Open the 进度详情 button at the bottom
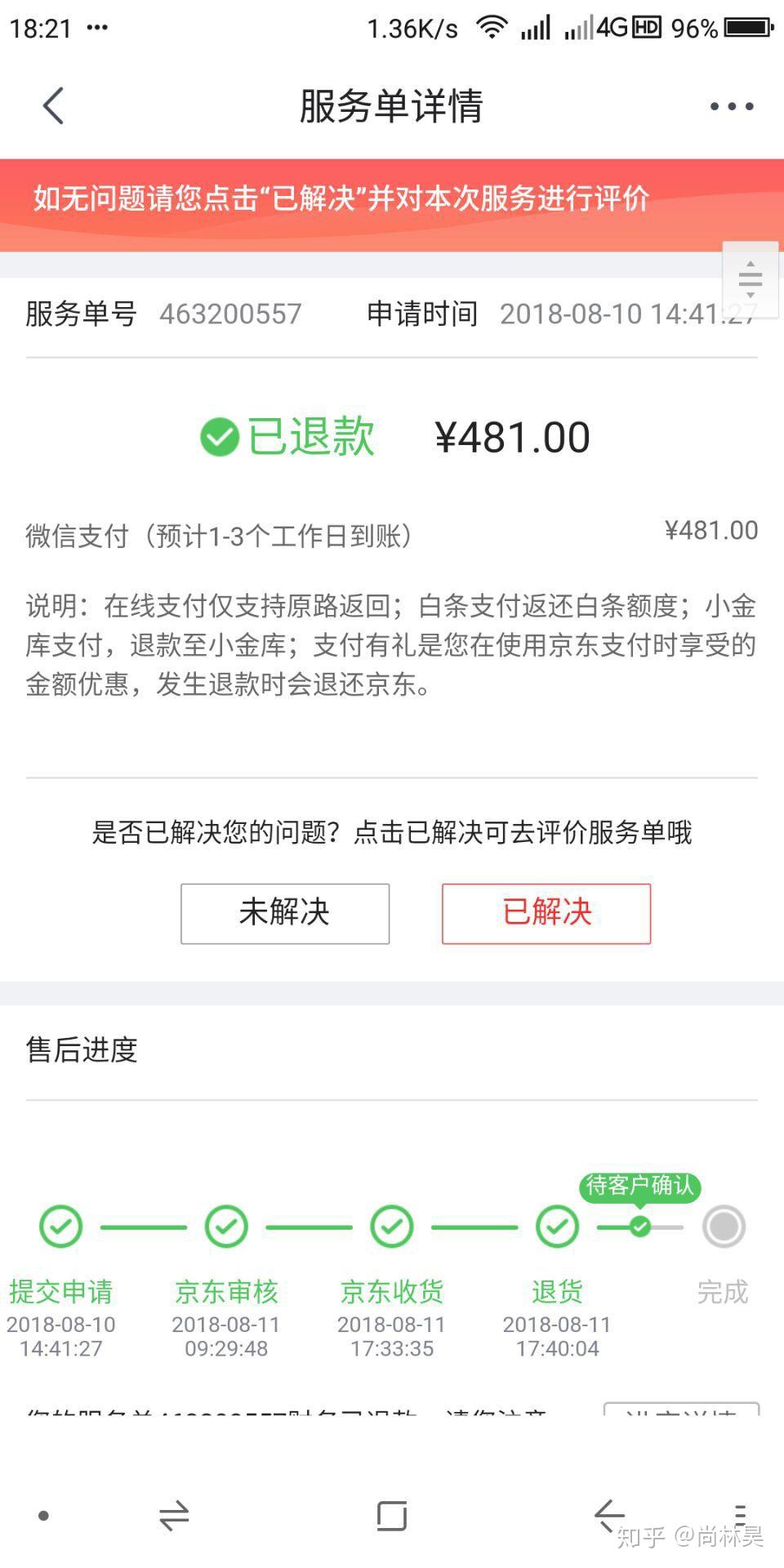The width and height of the screenshot is (784, 1568). (681, 1410)
